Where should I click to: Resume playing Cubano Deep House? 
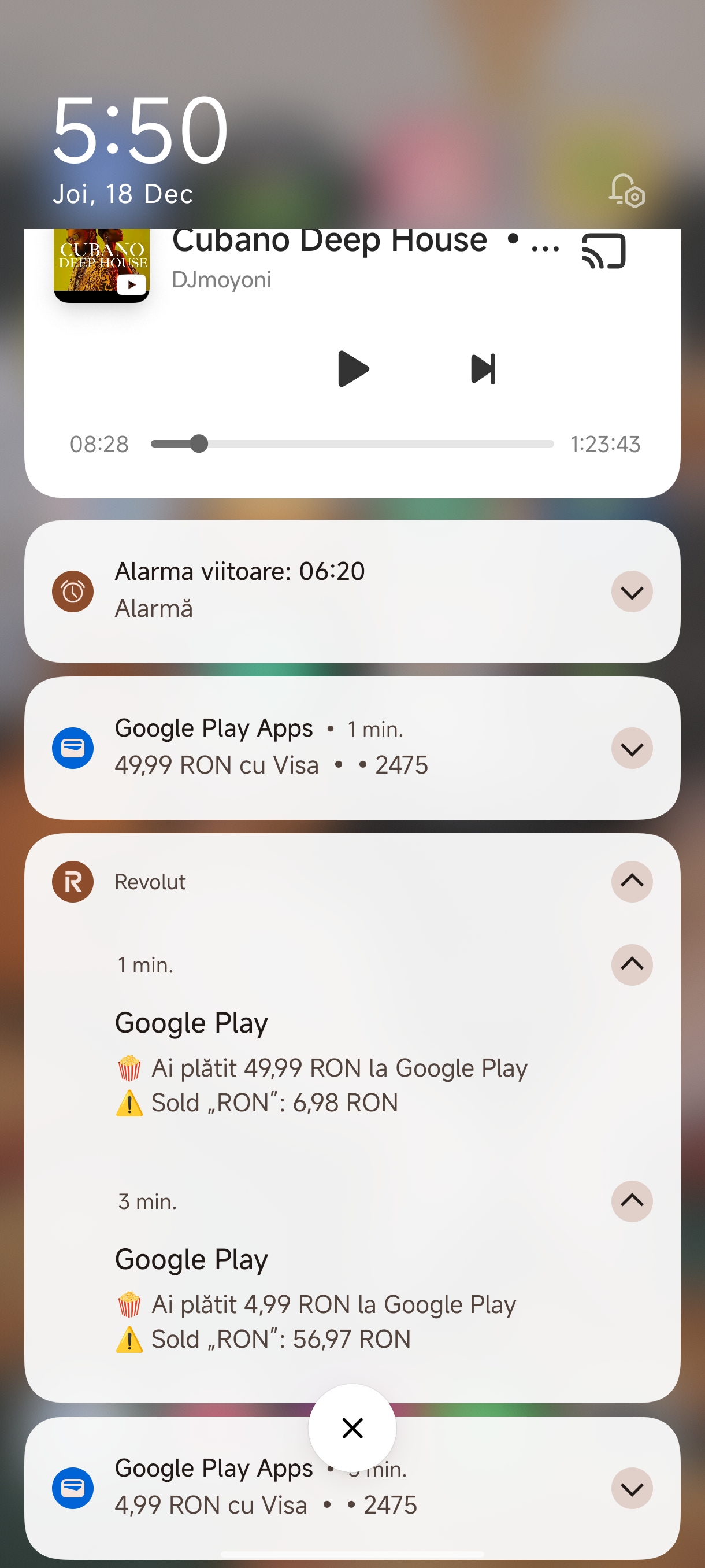(x=353, y=369)
